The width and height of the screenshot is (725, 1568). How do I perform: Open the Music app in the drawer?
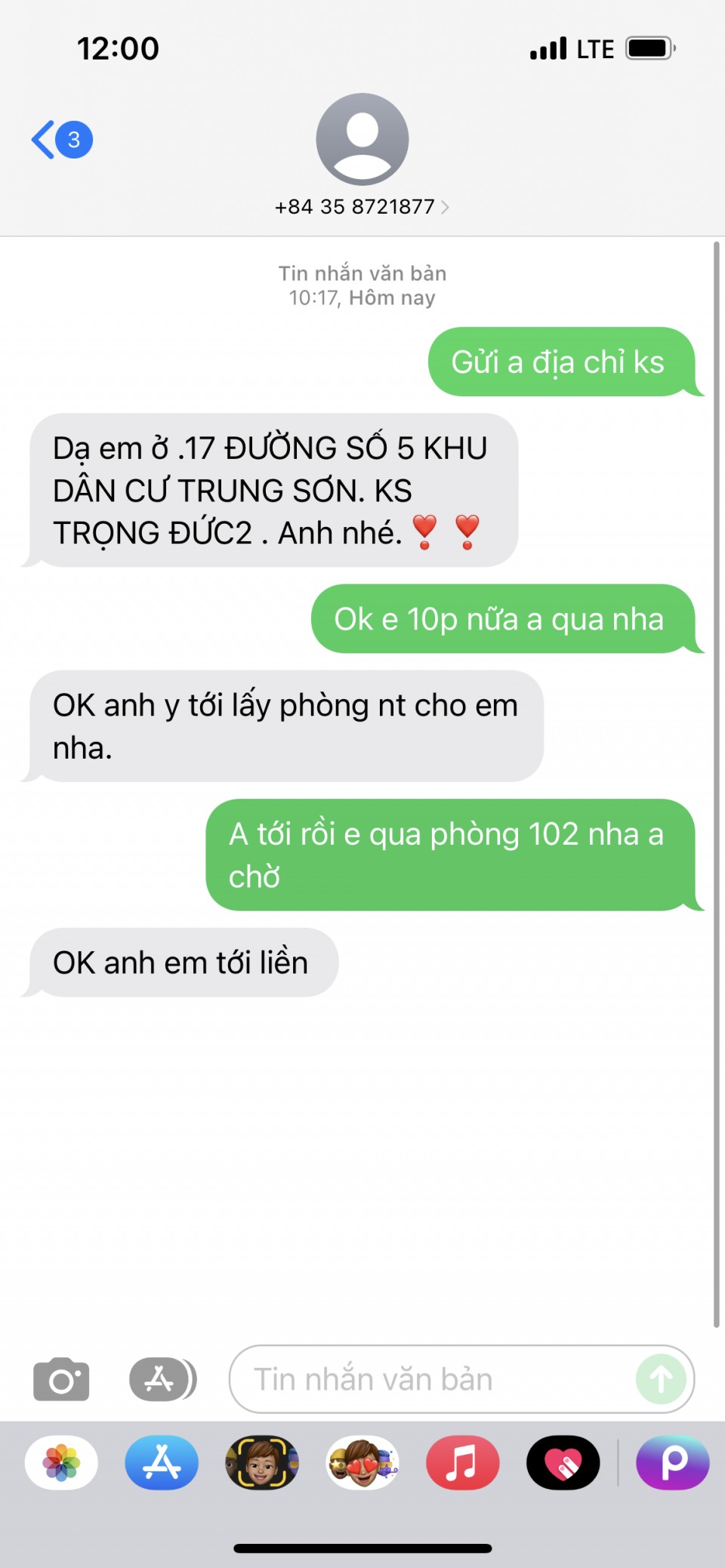coord(462,1462)
